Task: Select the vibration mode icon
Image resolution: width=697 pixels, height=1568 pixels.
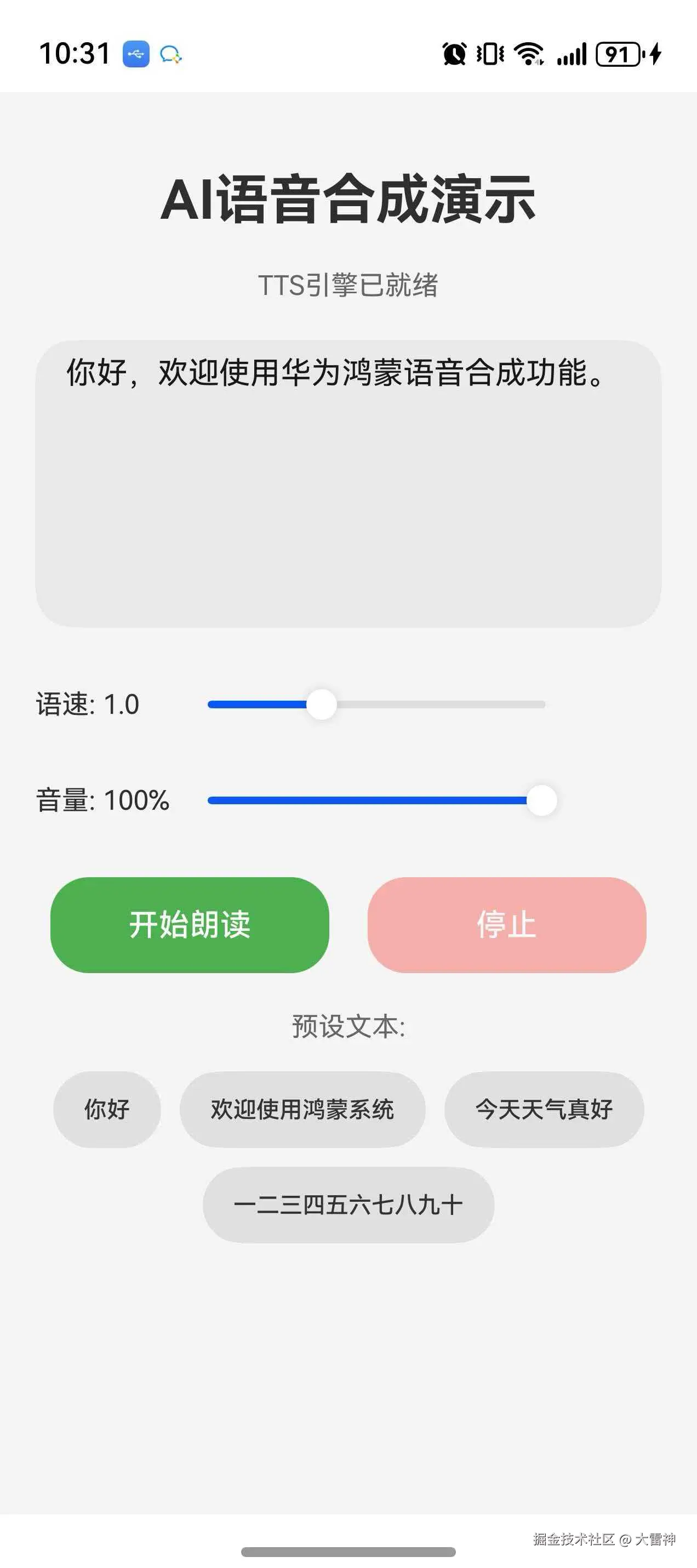Action: click(490, 54)
